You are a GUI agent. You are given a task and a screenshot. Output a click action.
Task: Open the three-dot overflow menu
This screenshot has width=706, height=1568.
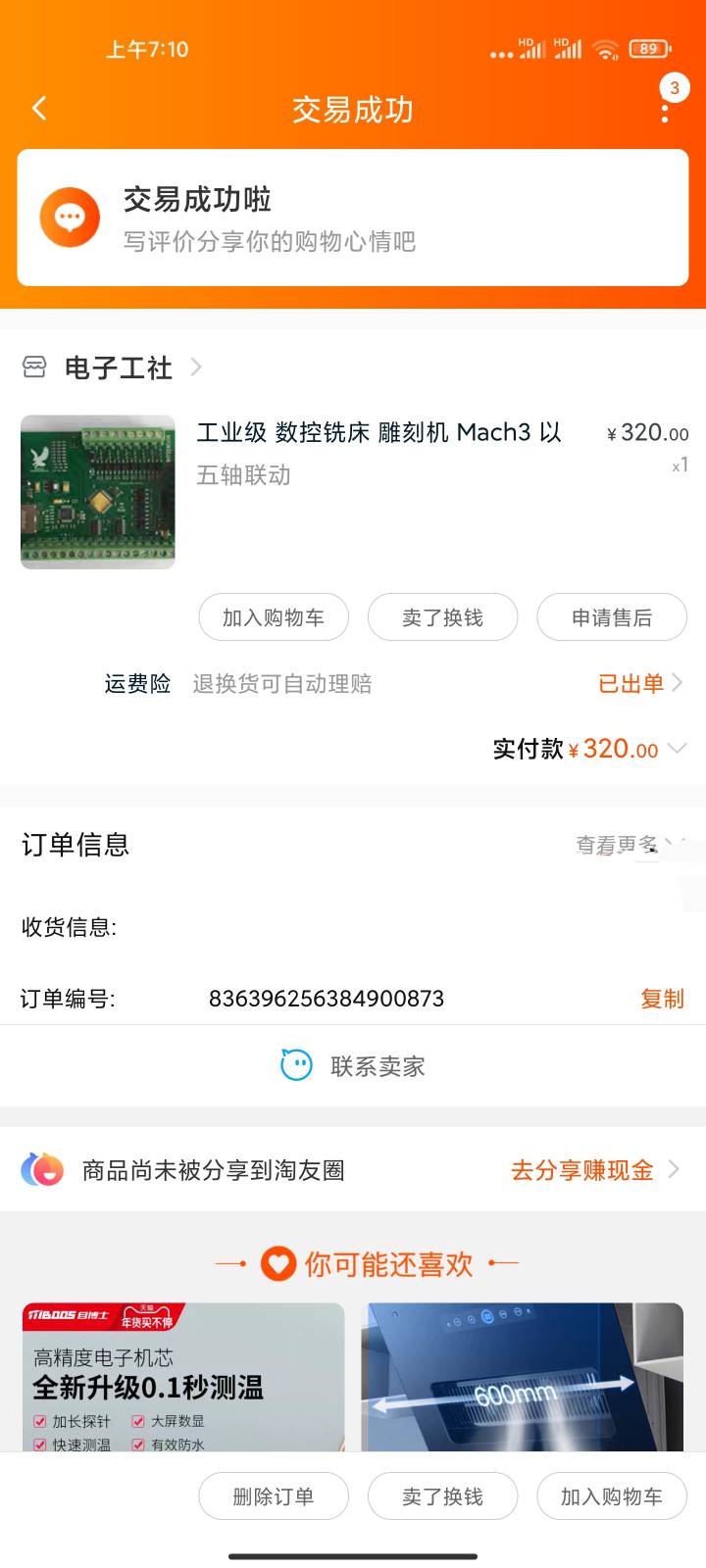click(665, 108)
